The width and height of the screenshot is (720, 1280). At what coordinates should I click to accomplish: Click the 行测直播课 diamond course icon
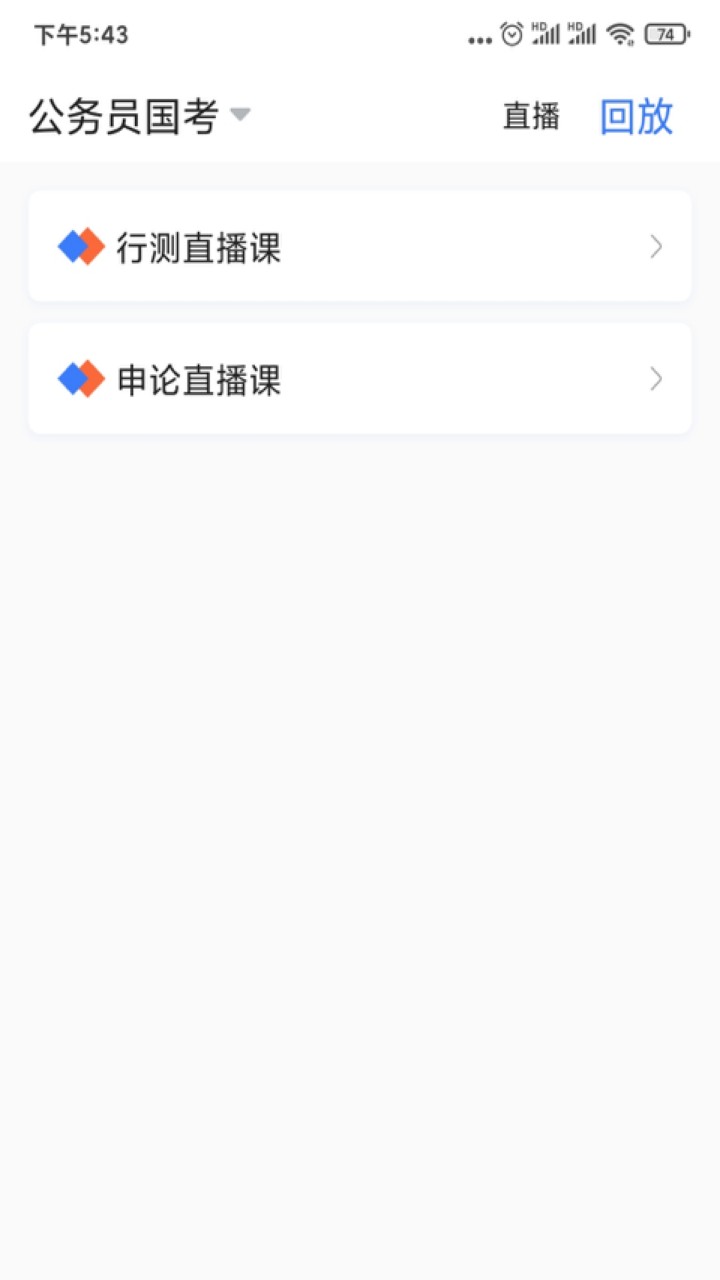80,246
